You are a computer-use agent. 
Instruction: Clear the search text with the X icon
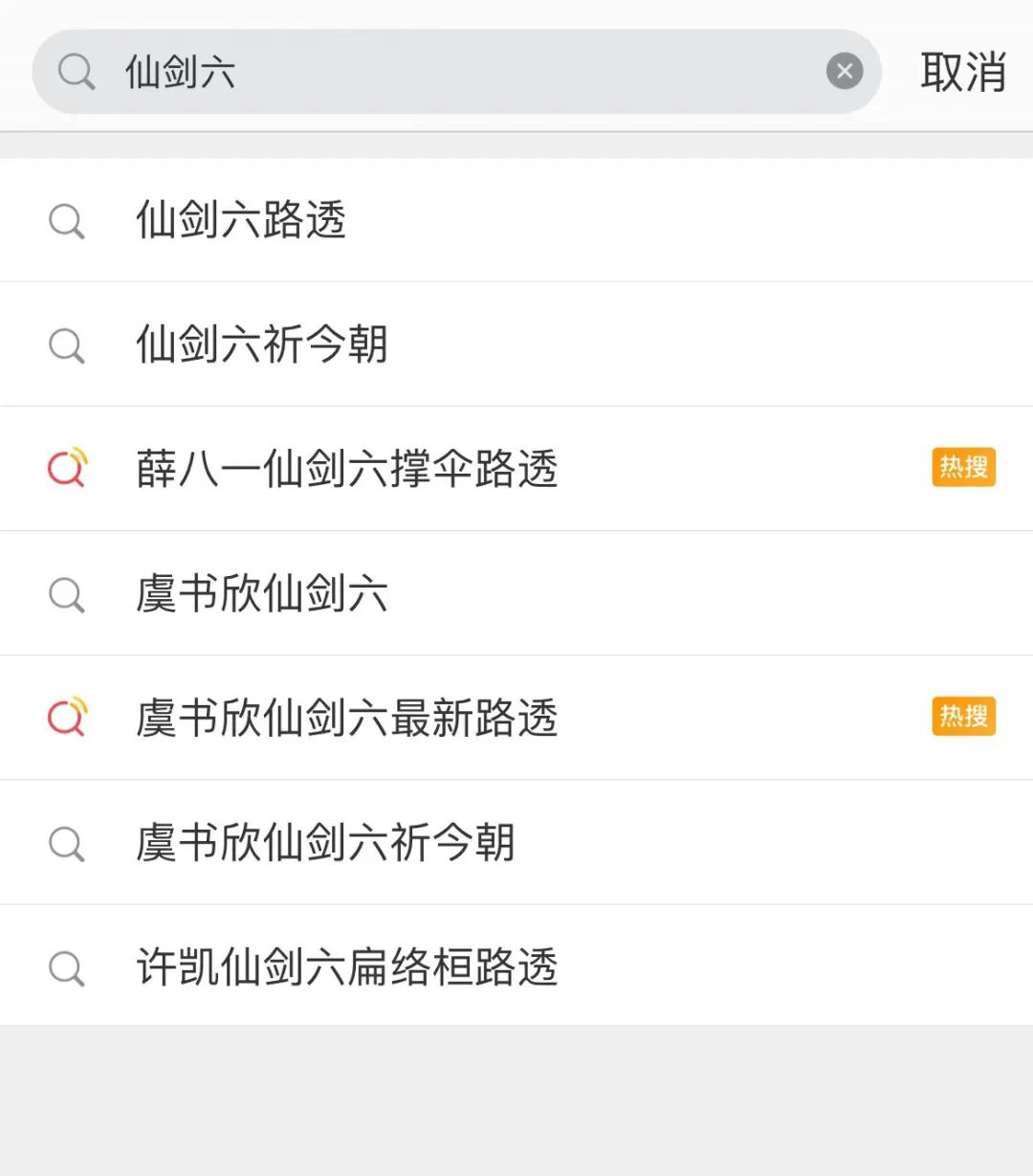[x=845, y=72]
